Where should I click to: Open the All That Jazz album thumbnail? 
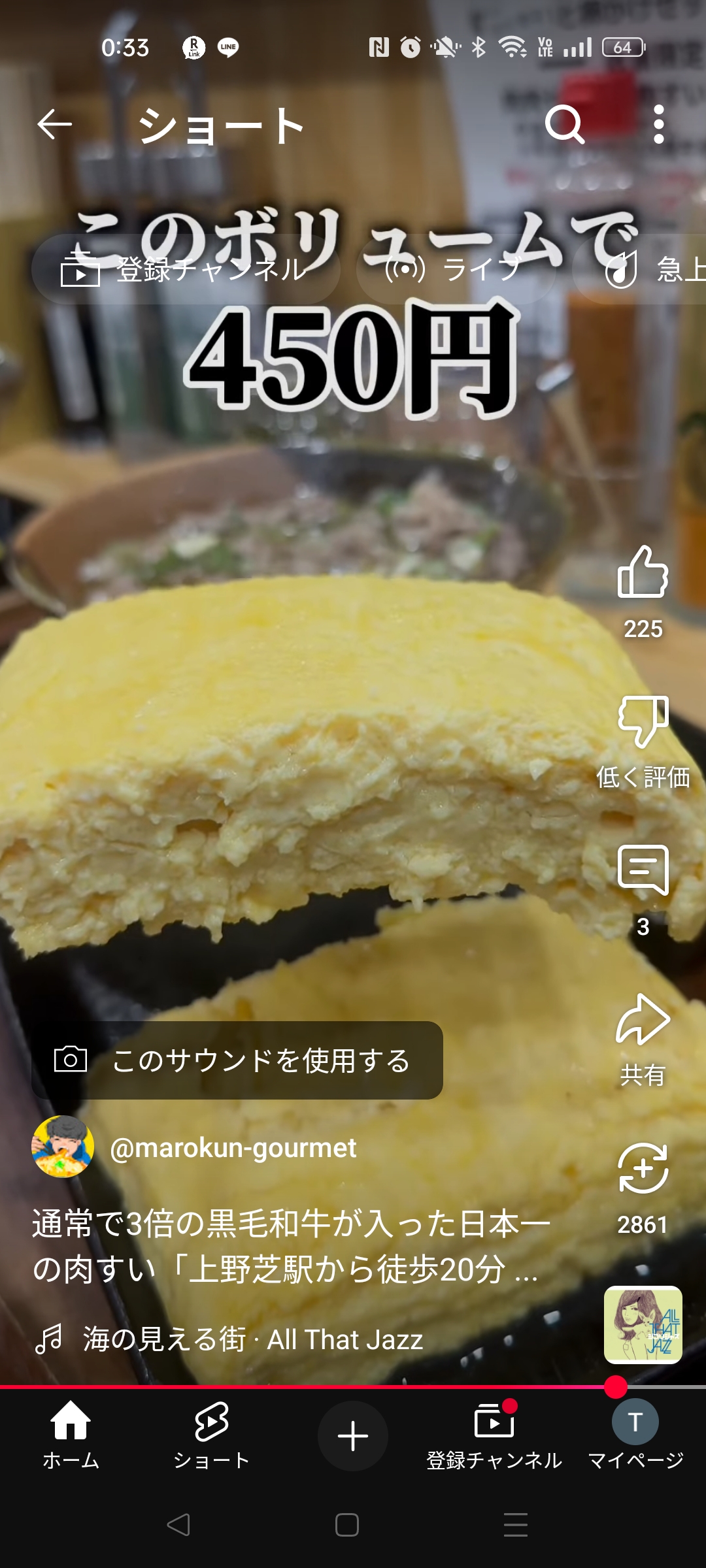click(x=643, y=1324)
